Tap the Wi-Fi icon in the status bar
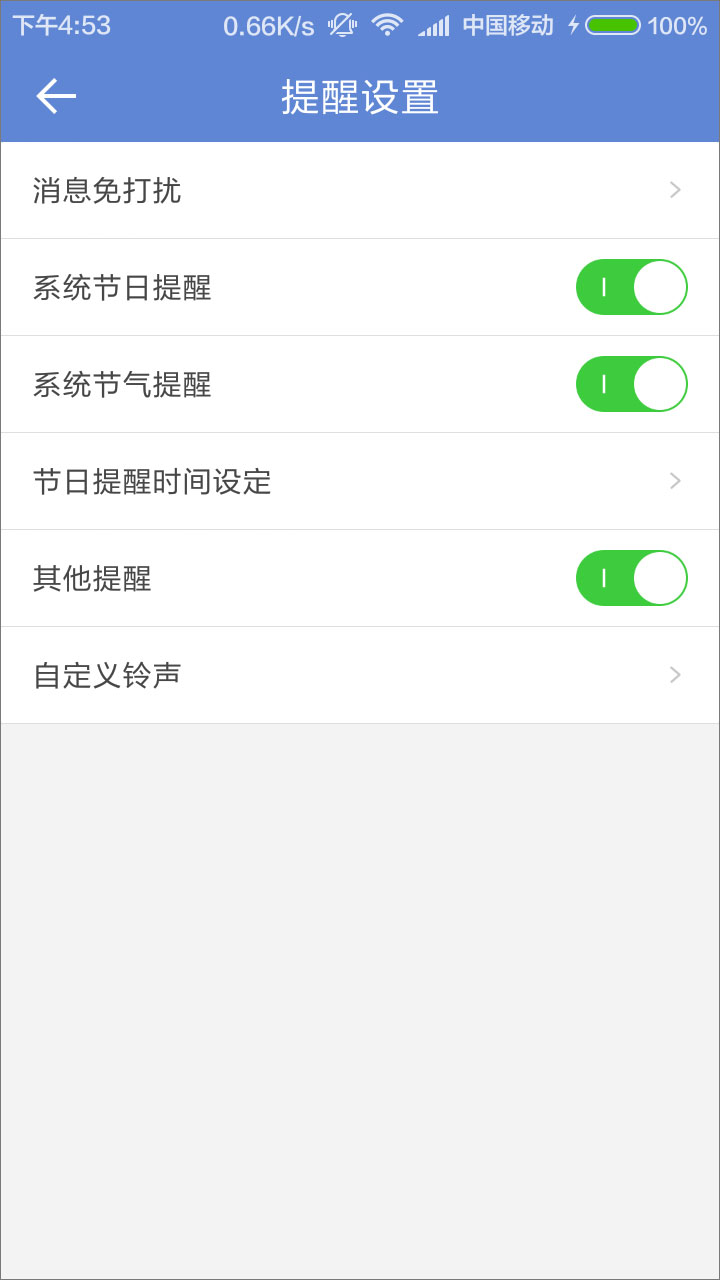 [388, 24]
